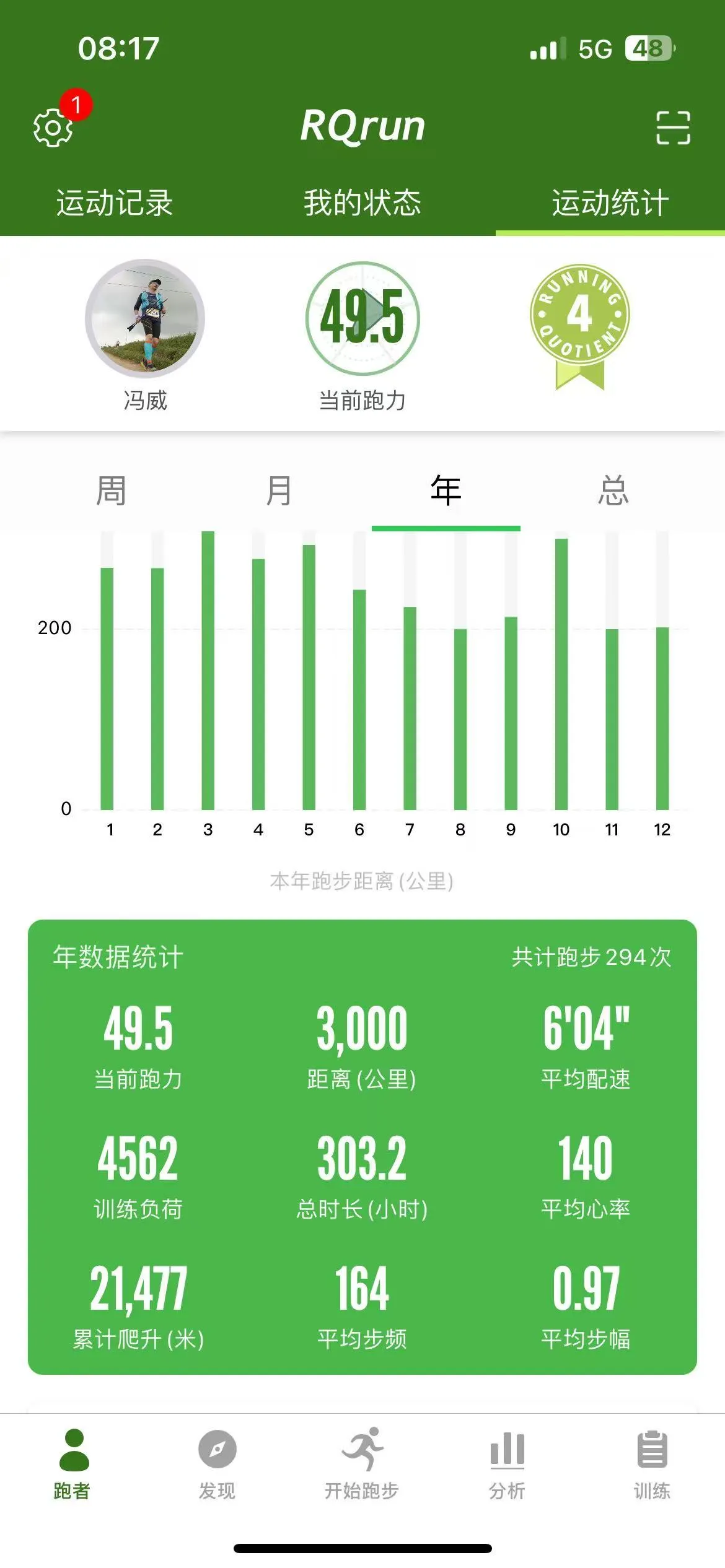Switch to the 我的状态 tab

(362, 203)
